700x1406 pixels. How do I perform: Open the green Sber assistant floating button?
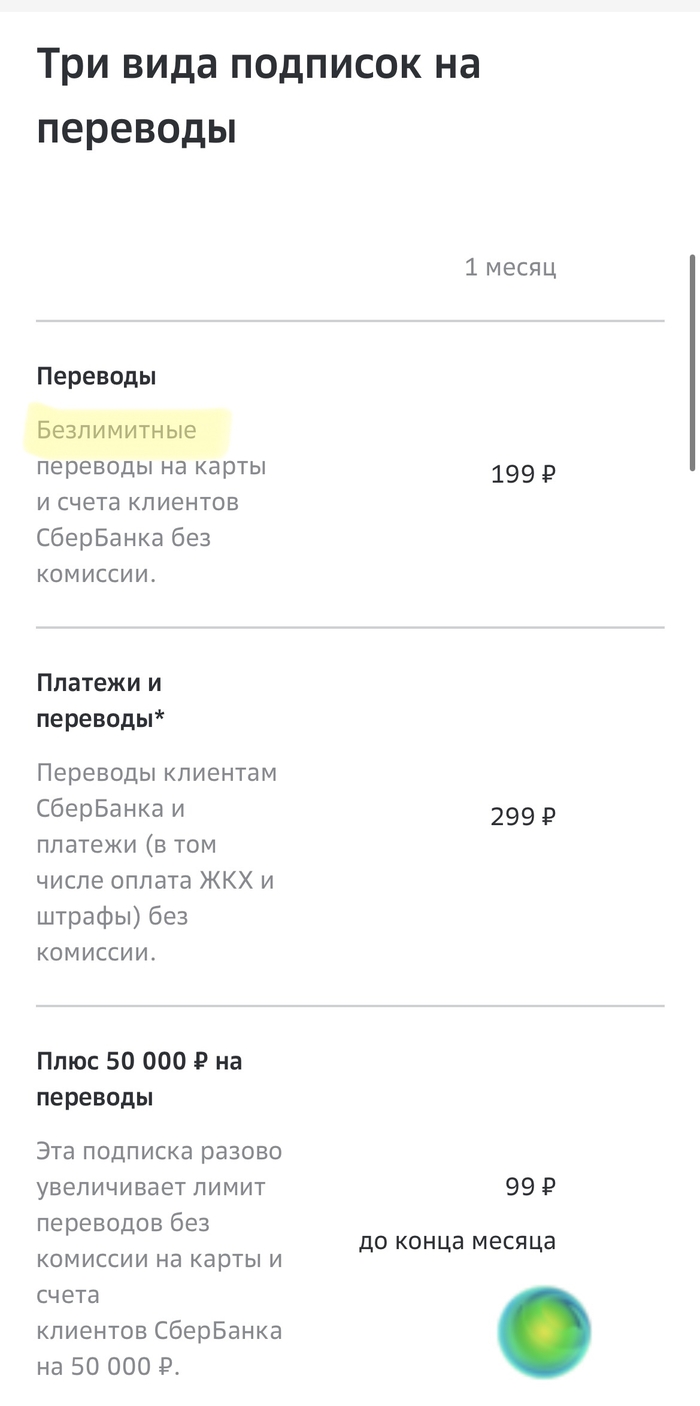pos(544,1332)
